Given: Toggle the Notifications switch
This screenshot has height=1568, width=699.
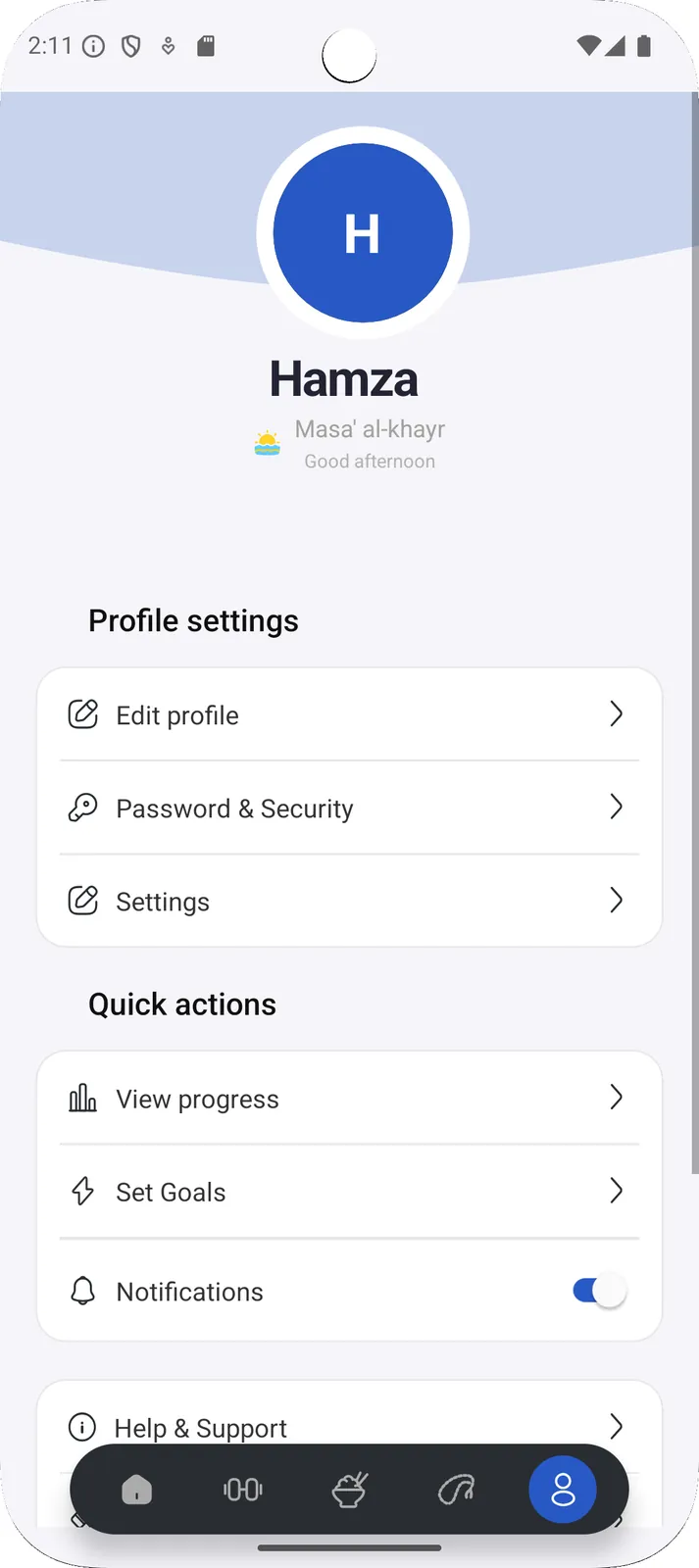Looking at the screenshot, I should (x=599, y=1291).
